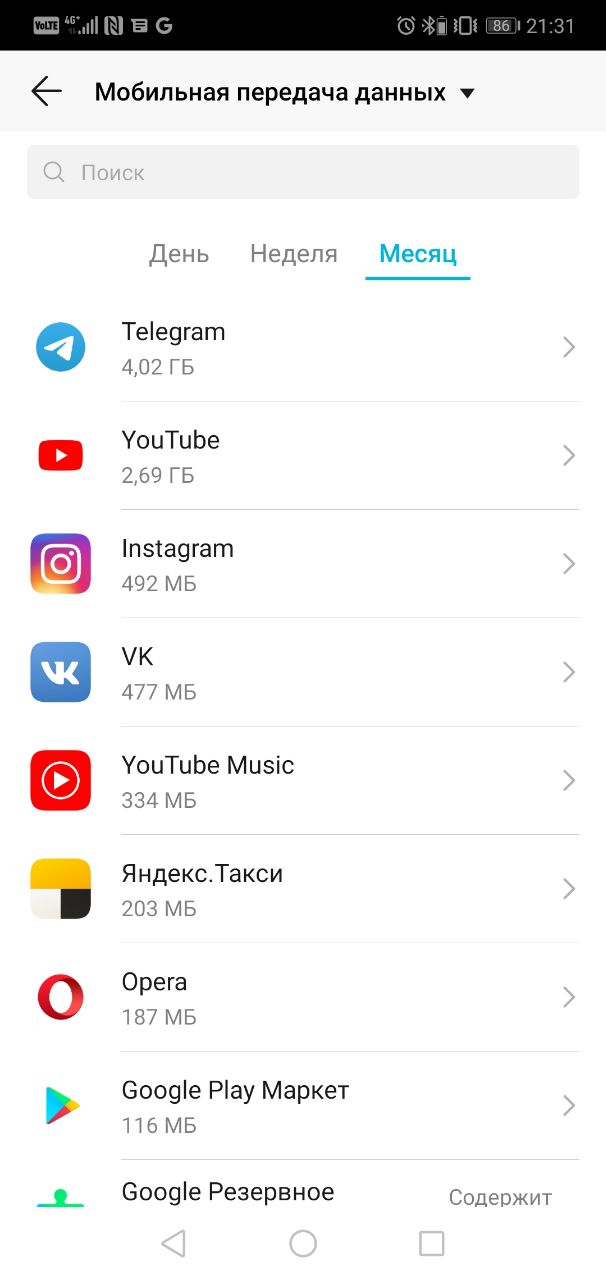Go back using the arrow icon
The height and width of the screenshot is (1280, 606).
46,92
